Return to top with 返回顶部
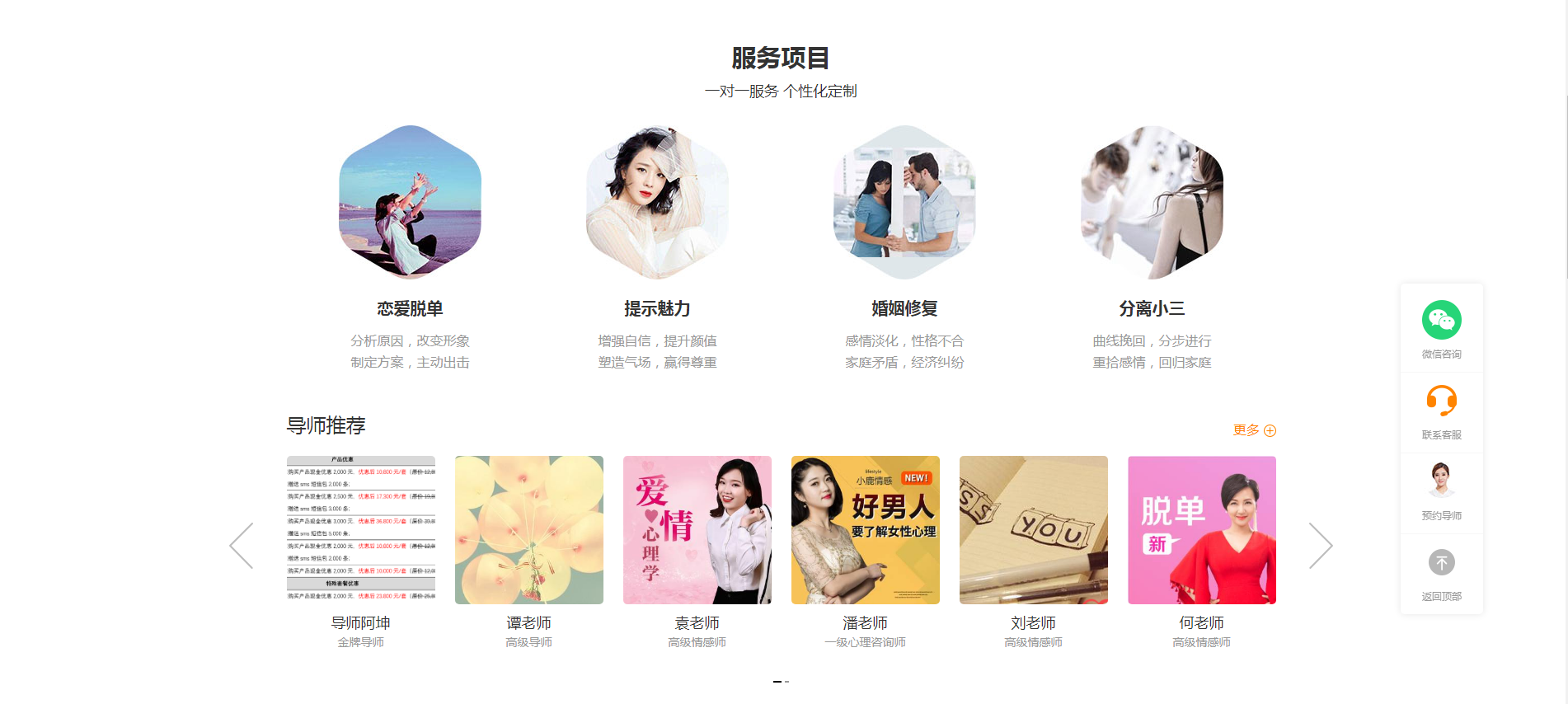 pyautogui.click(x=1441, y=571)
